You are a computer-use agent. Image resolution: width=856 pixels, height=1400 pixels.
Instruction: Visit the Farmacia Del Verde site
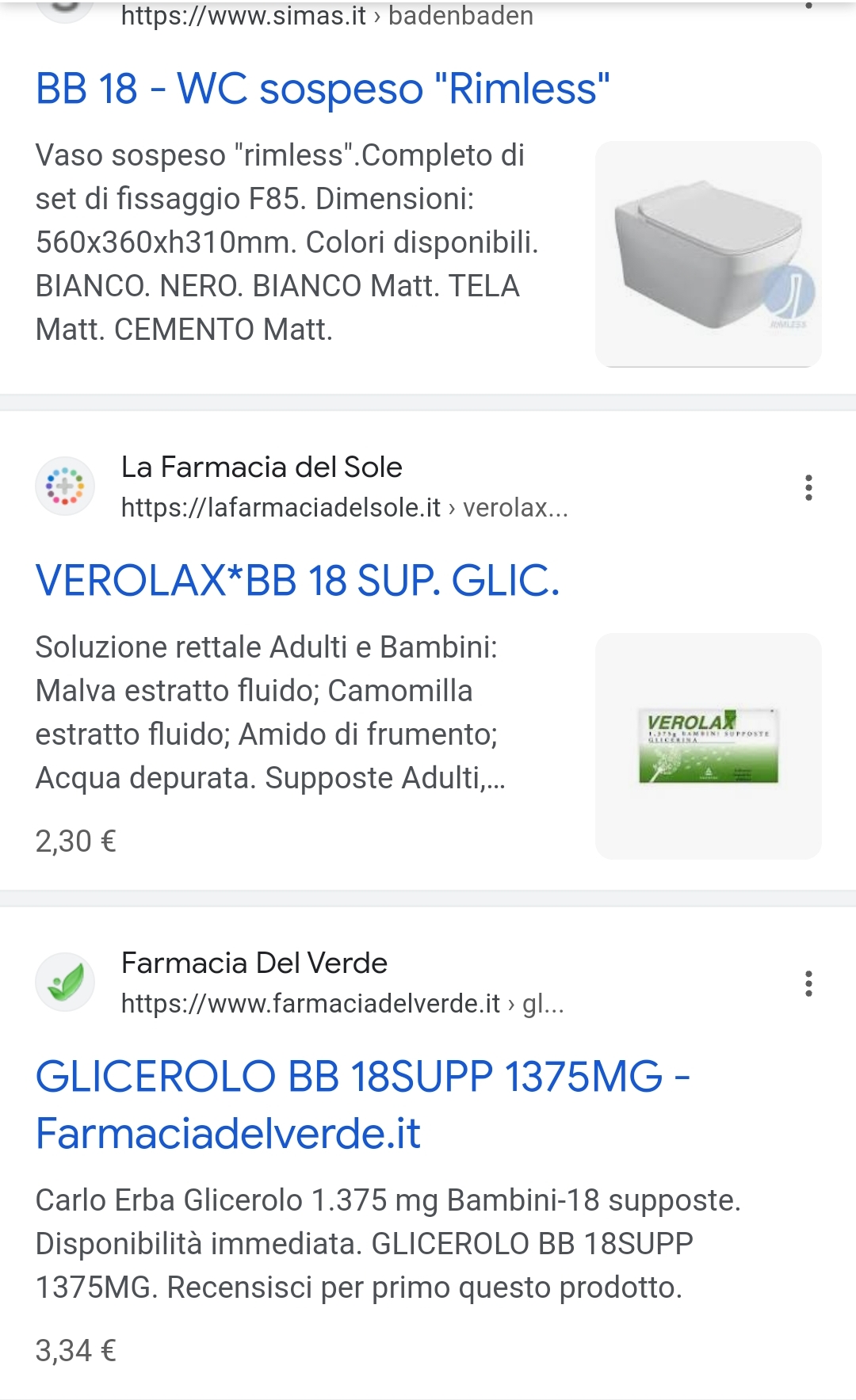click(254, 963)
